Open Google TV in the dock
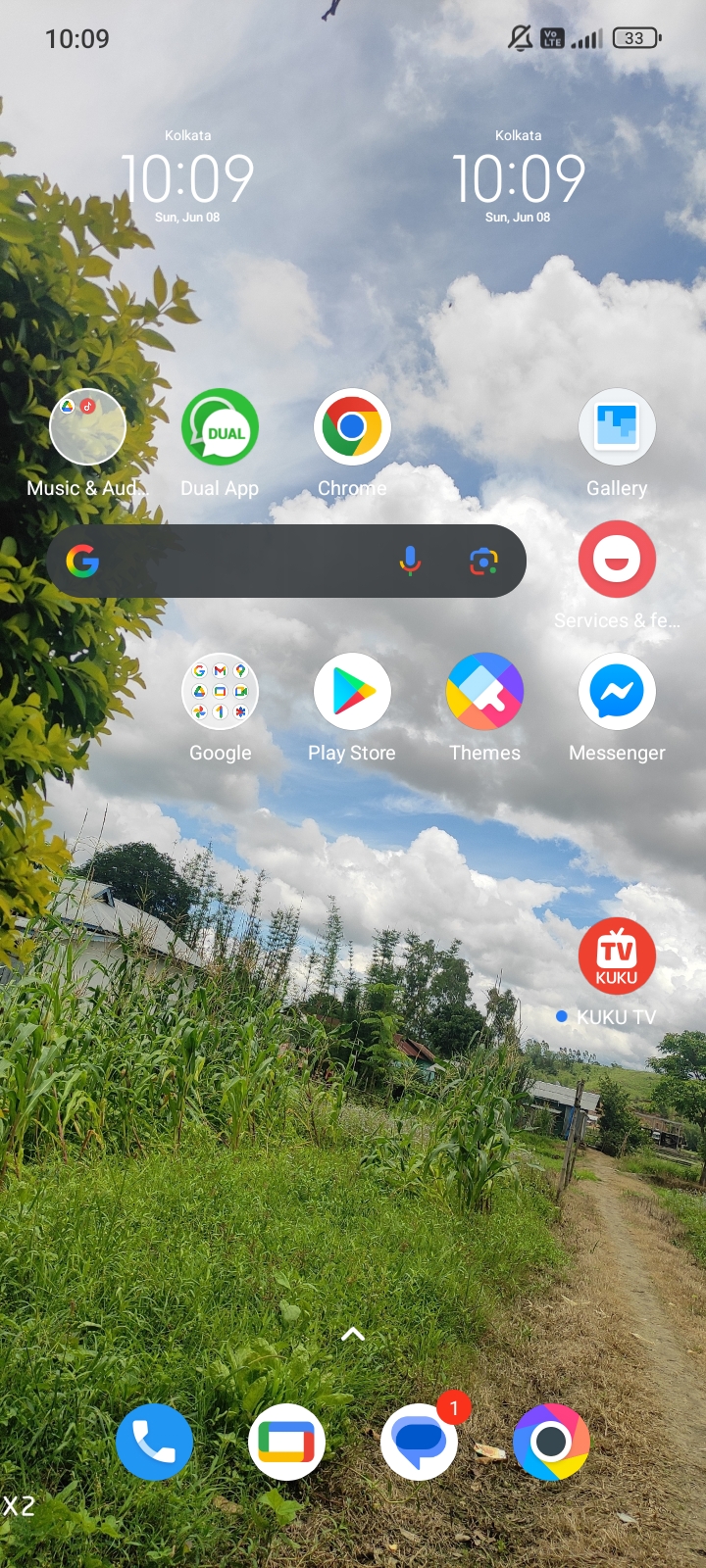706x1568 pixels. (286, 1443)
